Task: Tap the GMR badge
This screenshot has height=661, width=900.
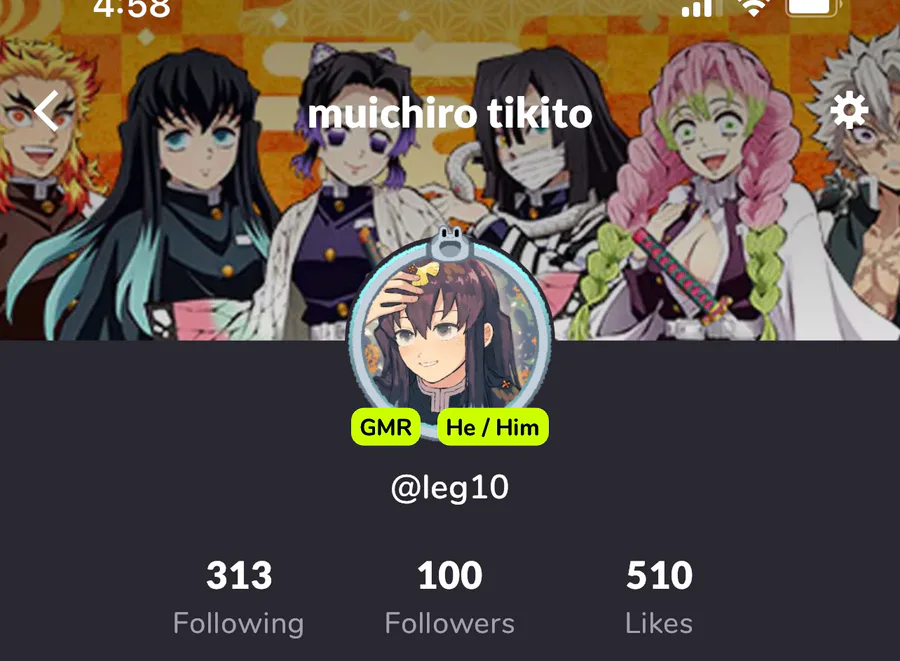Action: point(385,428)
